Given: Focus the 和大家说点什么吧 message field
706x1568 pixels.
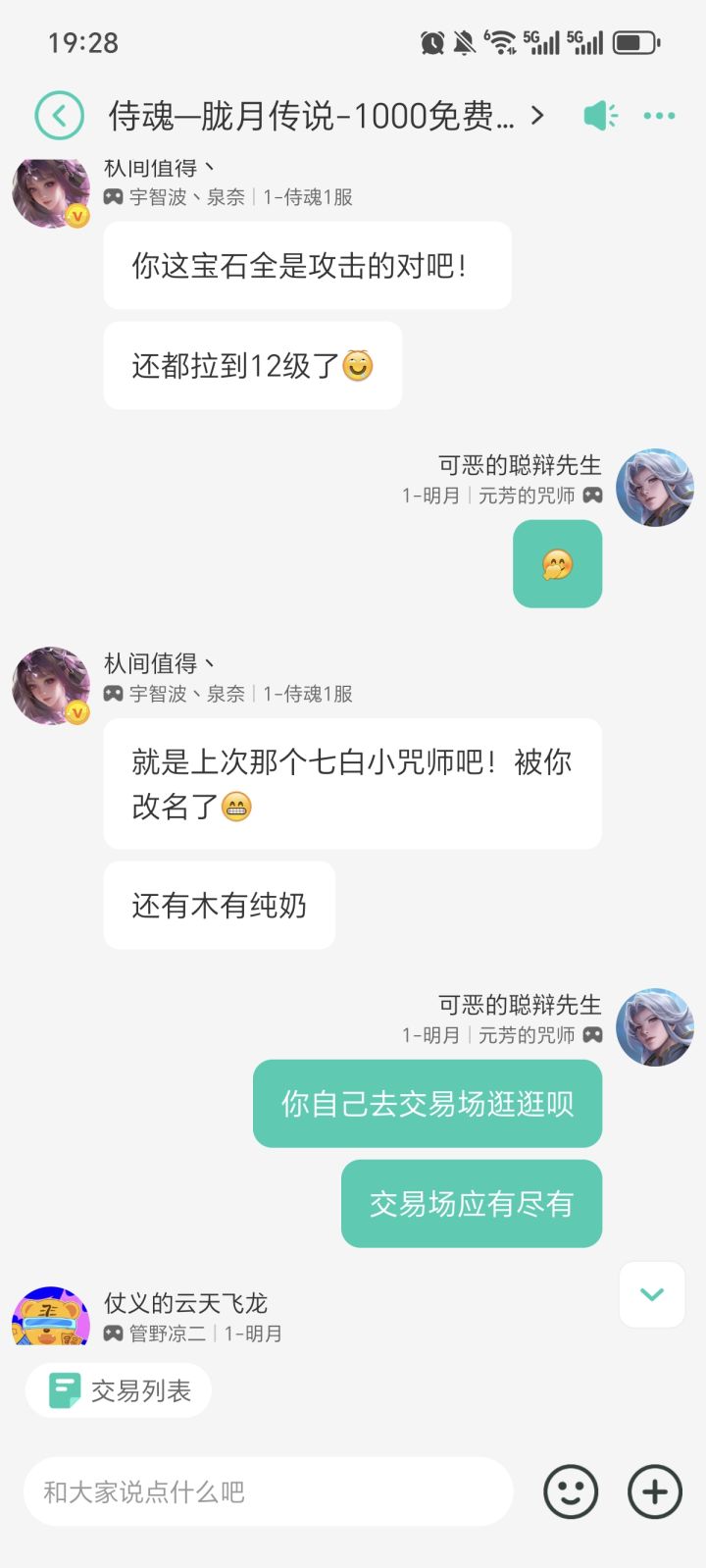Looking at the screenshot, I should coord(269,1491).
